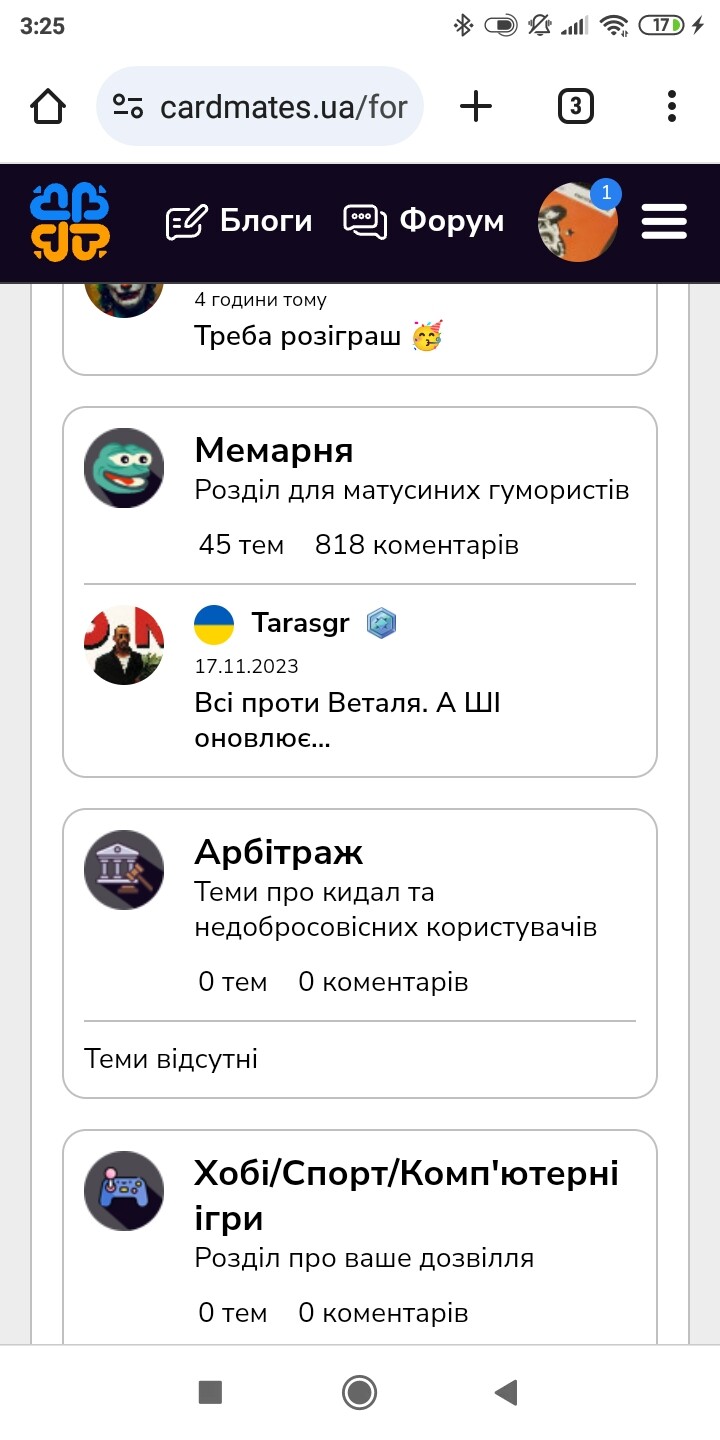
Task: Open the Арбітраж forum section
Action: coord(278,852)
